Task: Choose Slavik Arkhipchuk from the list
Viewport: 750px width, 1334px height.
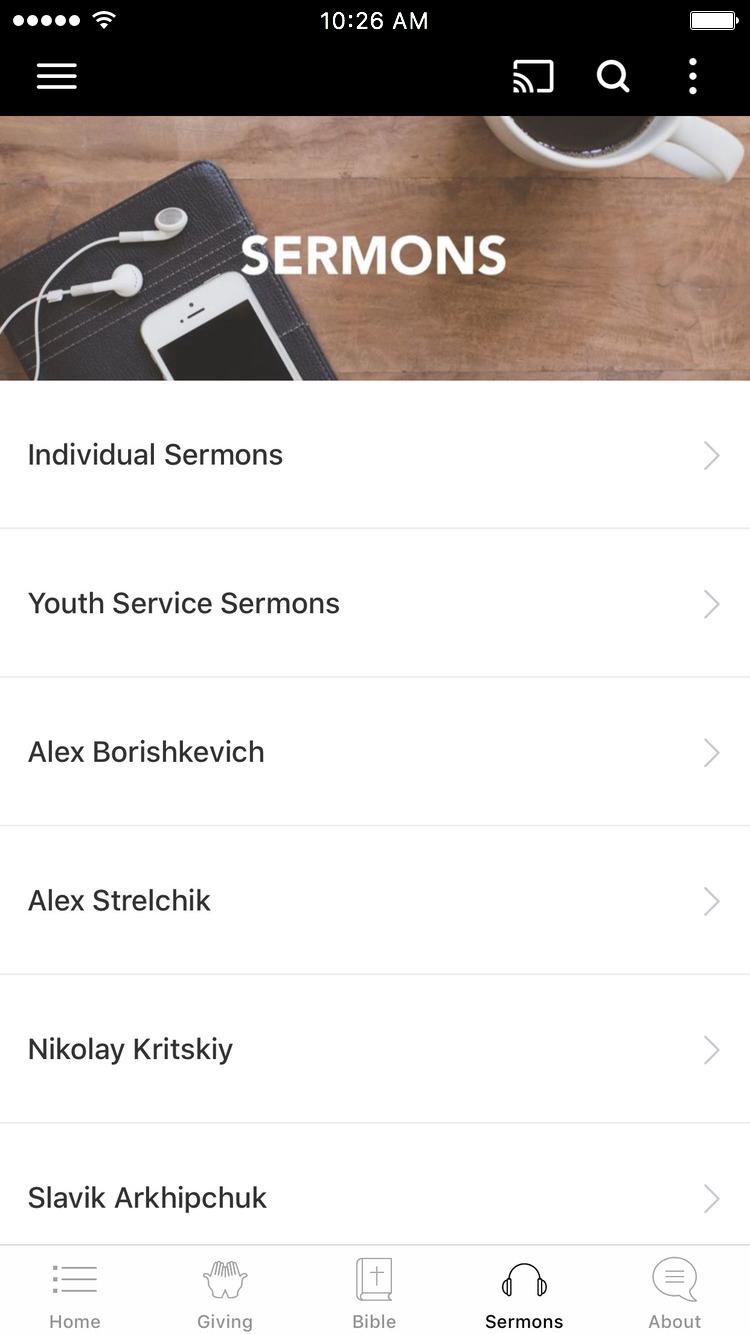Action: tap(374, 1197)
